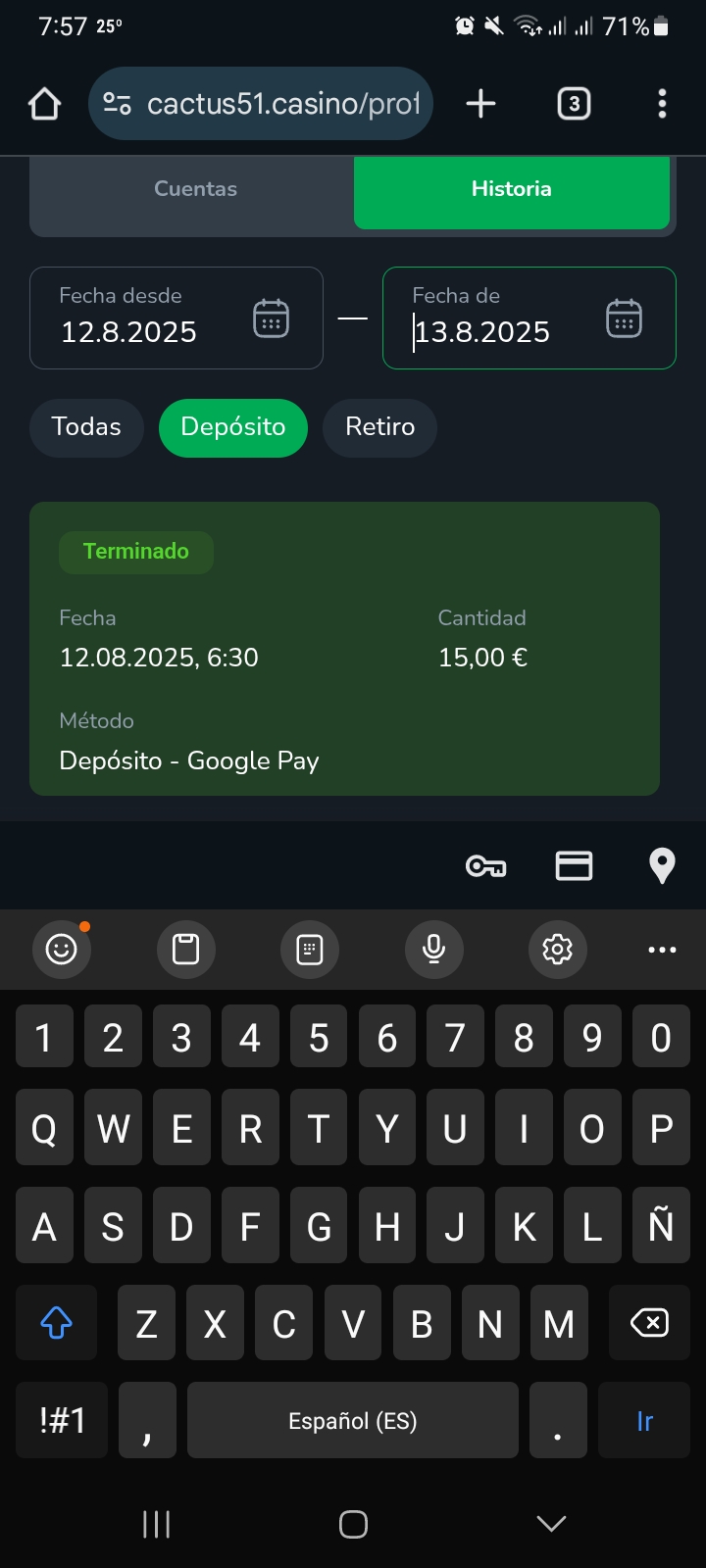Open saved addresses pin icon
This screenshot has height=1568, width=706.
(x=662, y=866)
